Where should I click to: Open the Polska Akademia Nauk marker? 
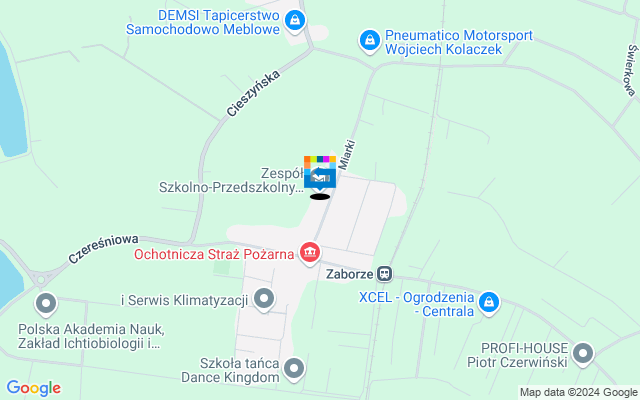coord(44,302)
